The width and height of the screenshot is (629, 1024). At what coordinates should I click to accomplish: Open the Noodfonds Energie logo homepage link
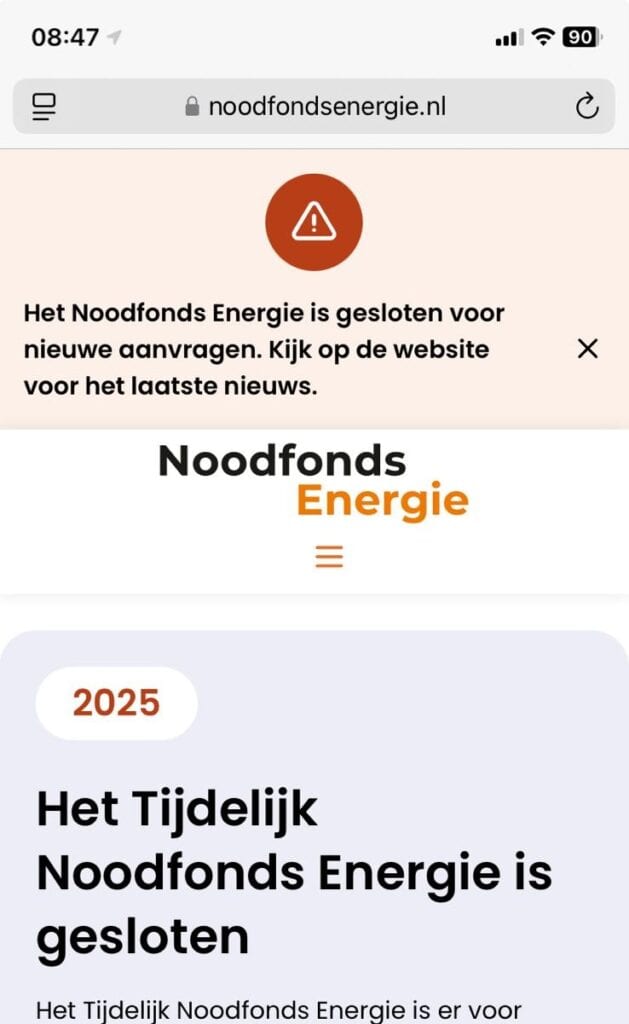point(314,481)
